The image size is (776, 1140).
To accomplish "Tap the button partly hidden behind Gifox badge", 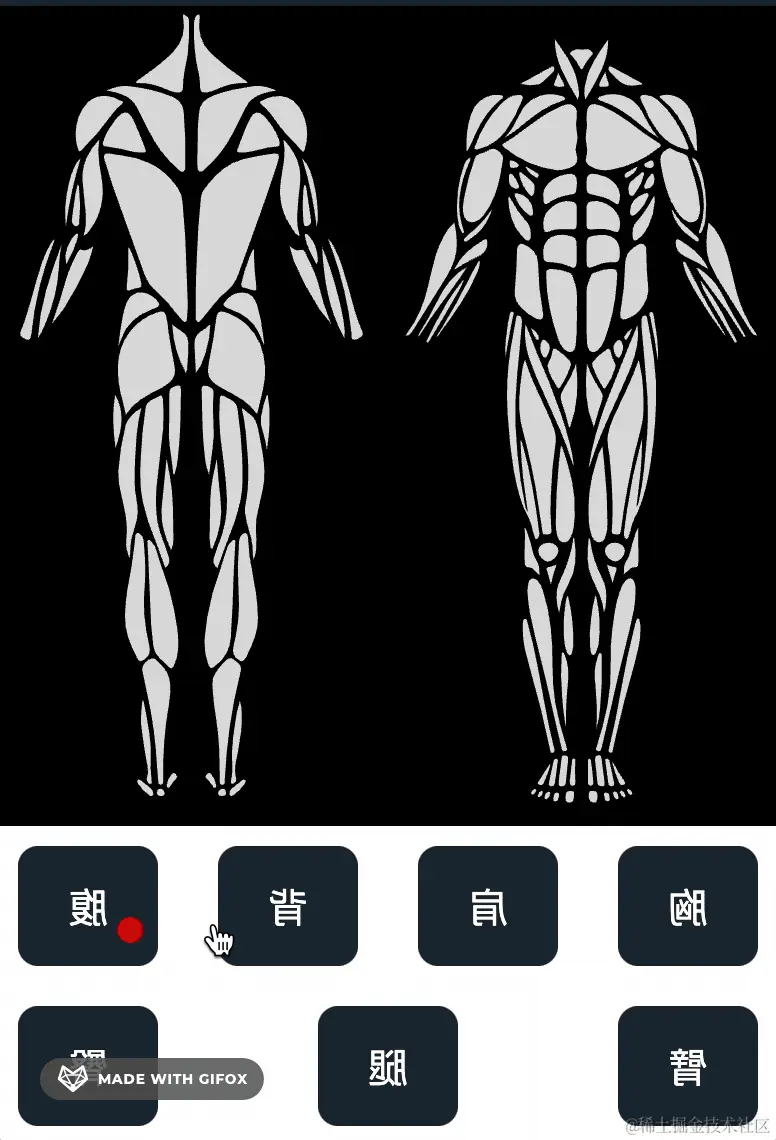I will pyautogui.click(x=88, y=1032).
